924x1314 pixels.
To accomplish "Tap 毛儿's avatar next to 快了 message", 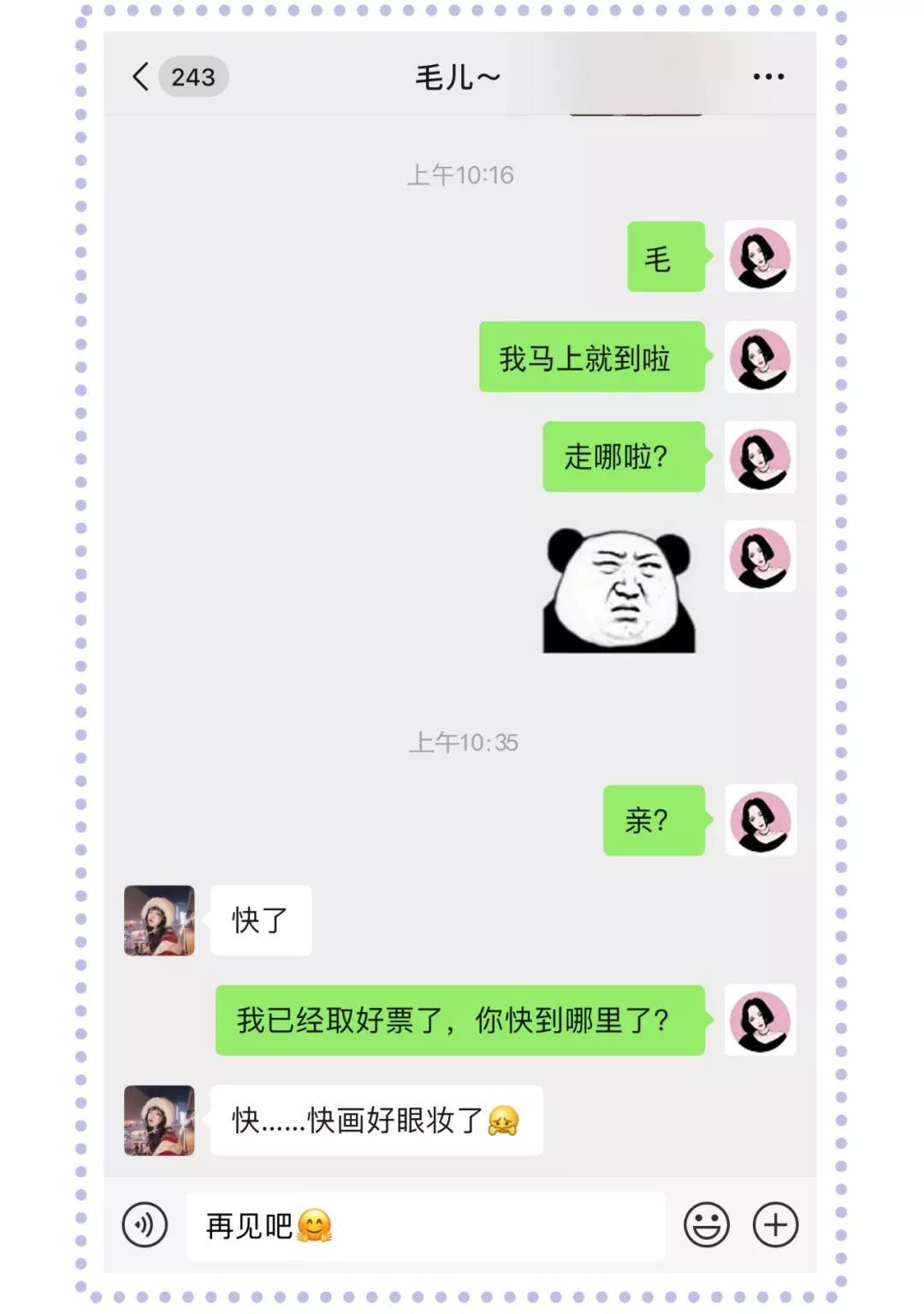I will [x=159, y=920].
